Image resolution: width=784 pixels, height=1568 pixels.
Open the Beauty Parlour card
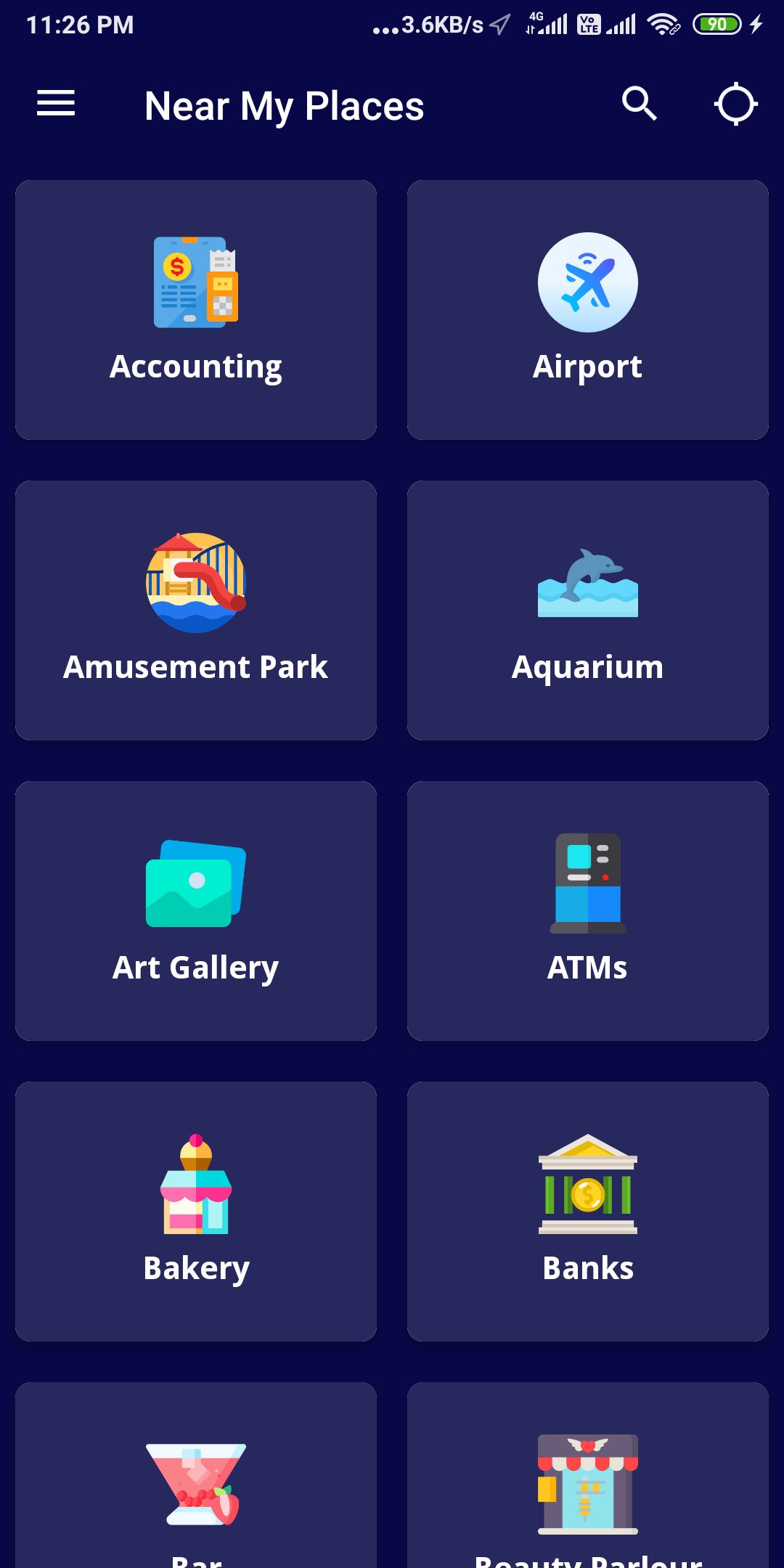(588, 1475)
